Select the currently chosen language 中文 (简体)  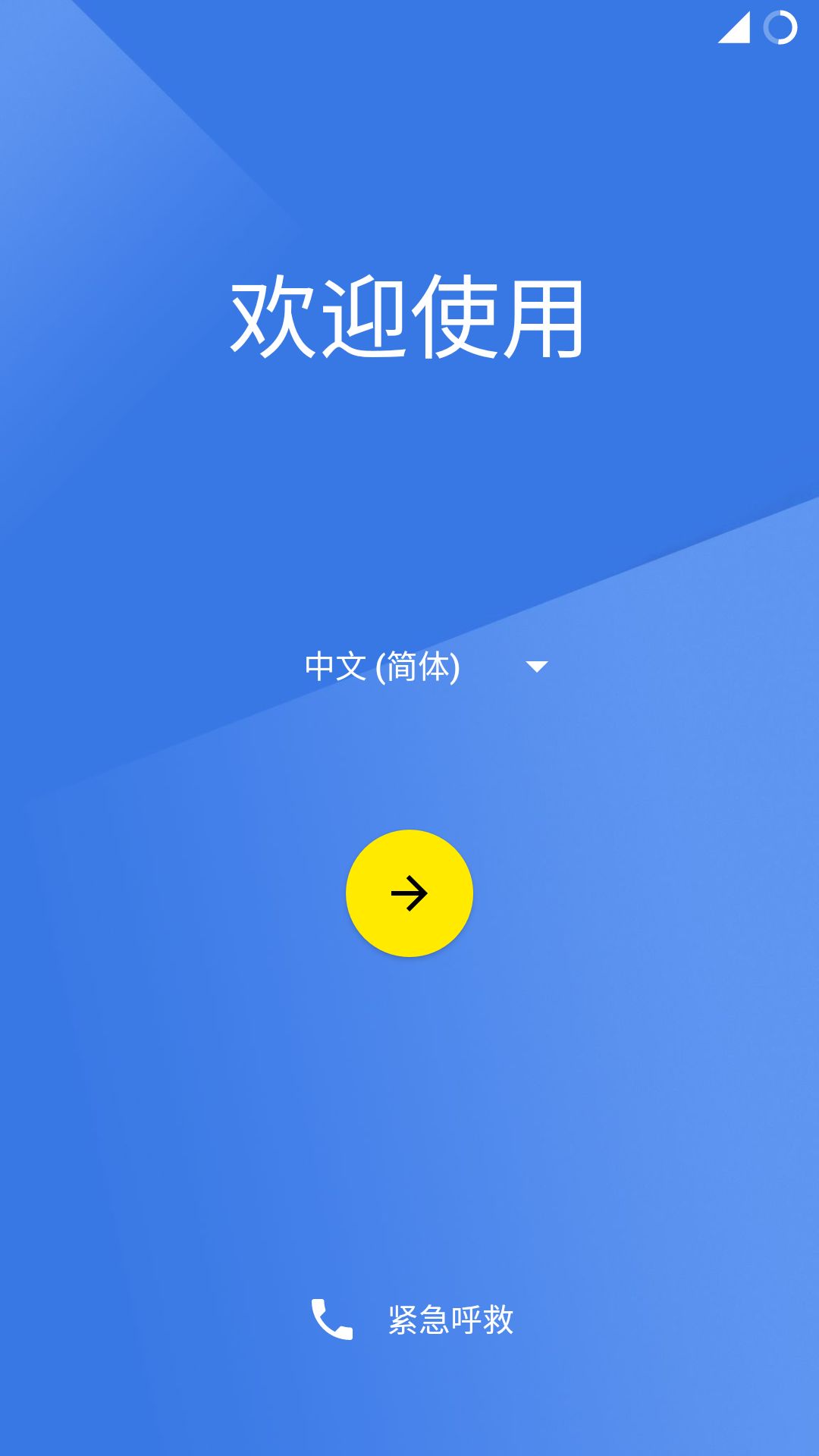click(x=381, y=668)
